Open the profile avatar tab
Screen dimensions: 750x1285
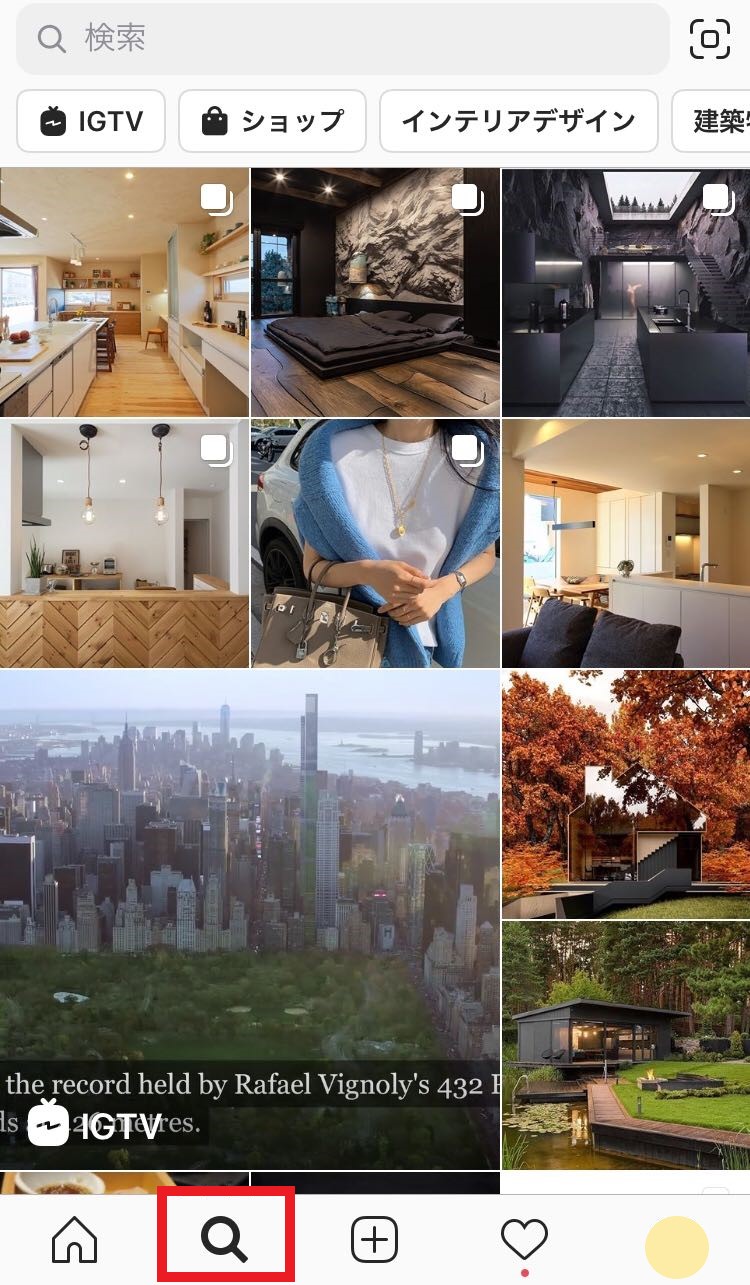tap(677, 1247)
